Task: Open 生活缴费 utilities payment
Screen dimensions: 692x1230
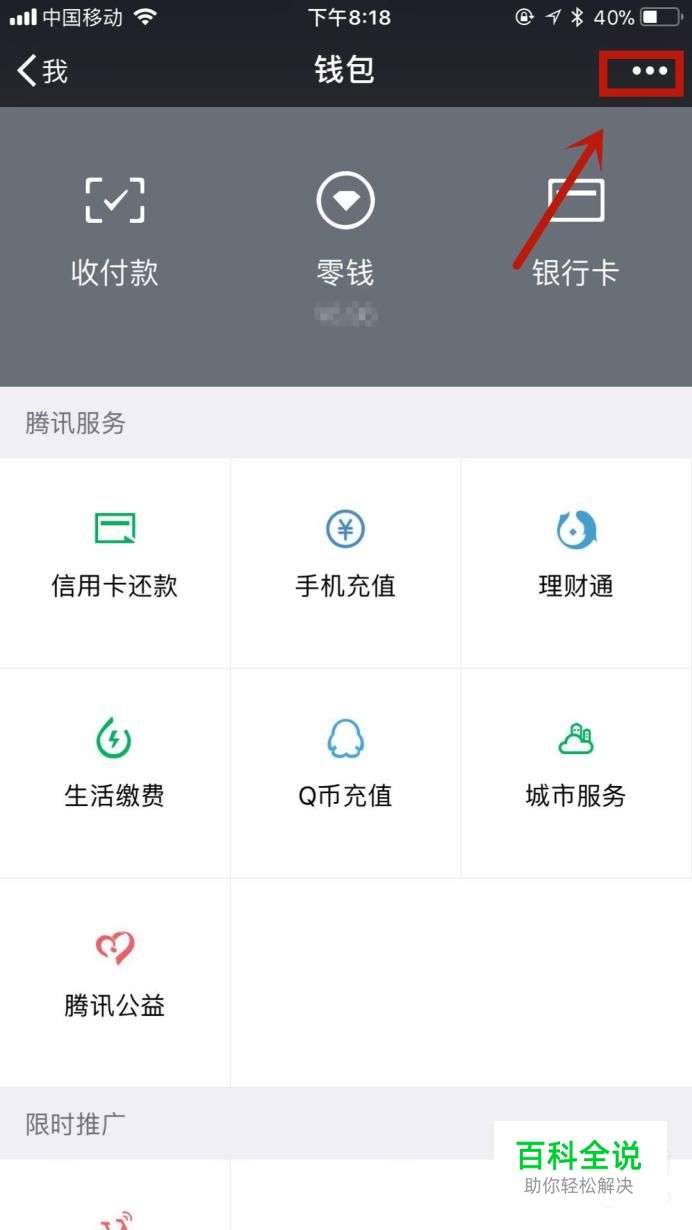Action: point(115,773)
